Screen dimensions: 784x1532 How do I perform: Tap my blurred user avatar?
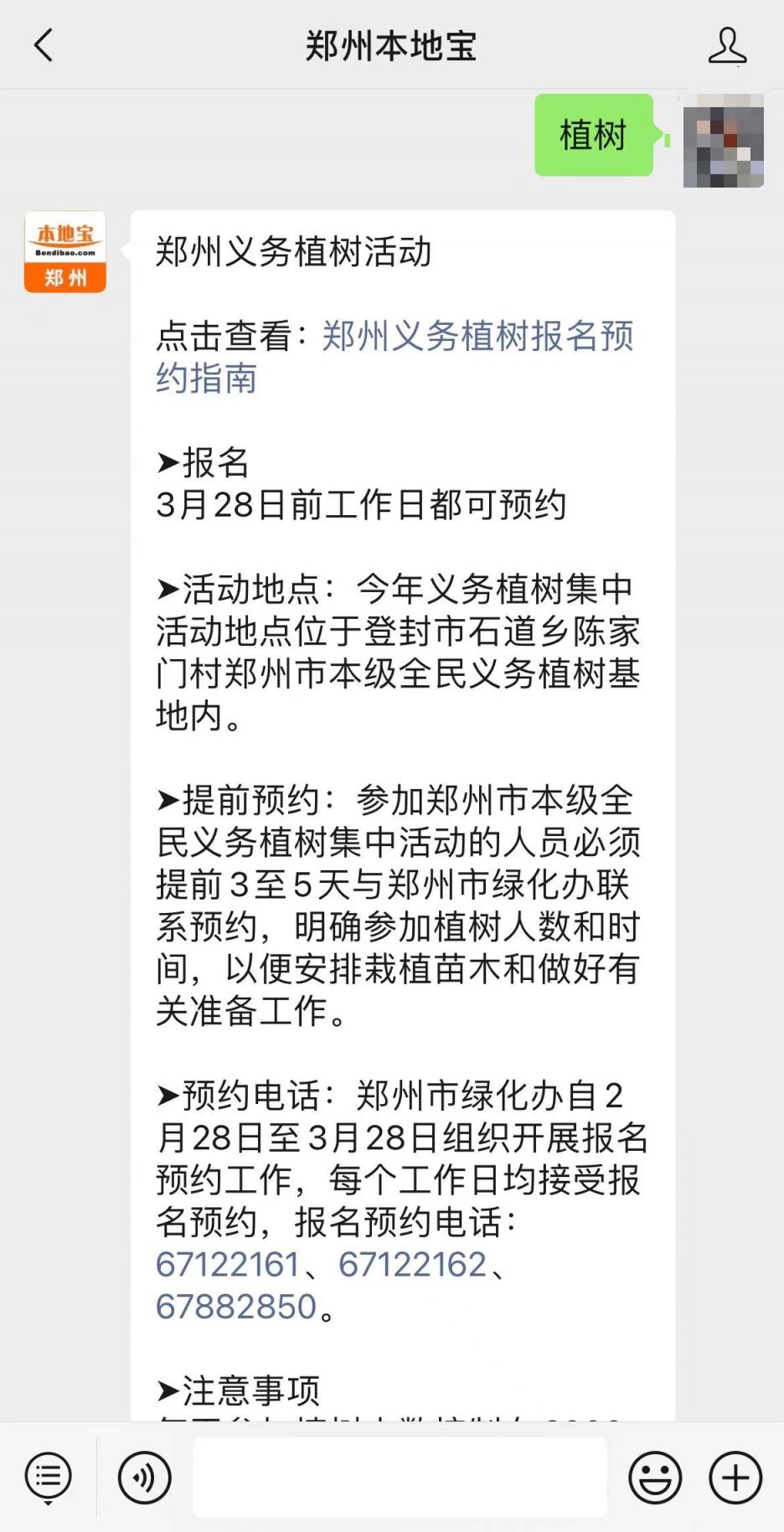[x=723, y=141]
